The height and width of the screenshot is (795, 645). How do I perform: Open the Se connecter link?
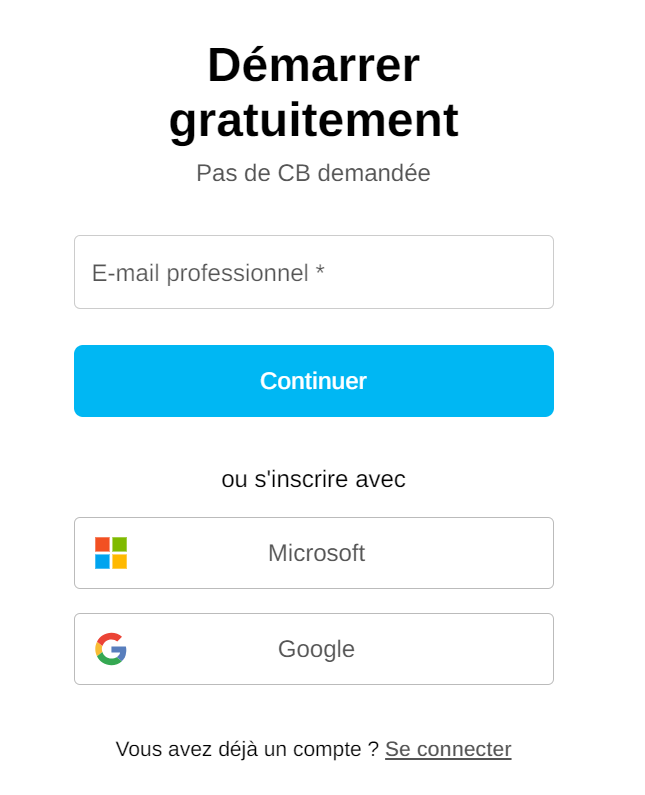click(x=448, y=749)
